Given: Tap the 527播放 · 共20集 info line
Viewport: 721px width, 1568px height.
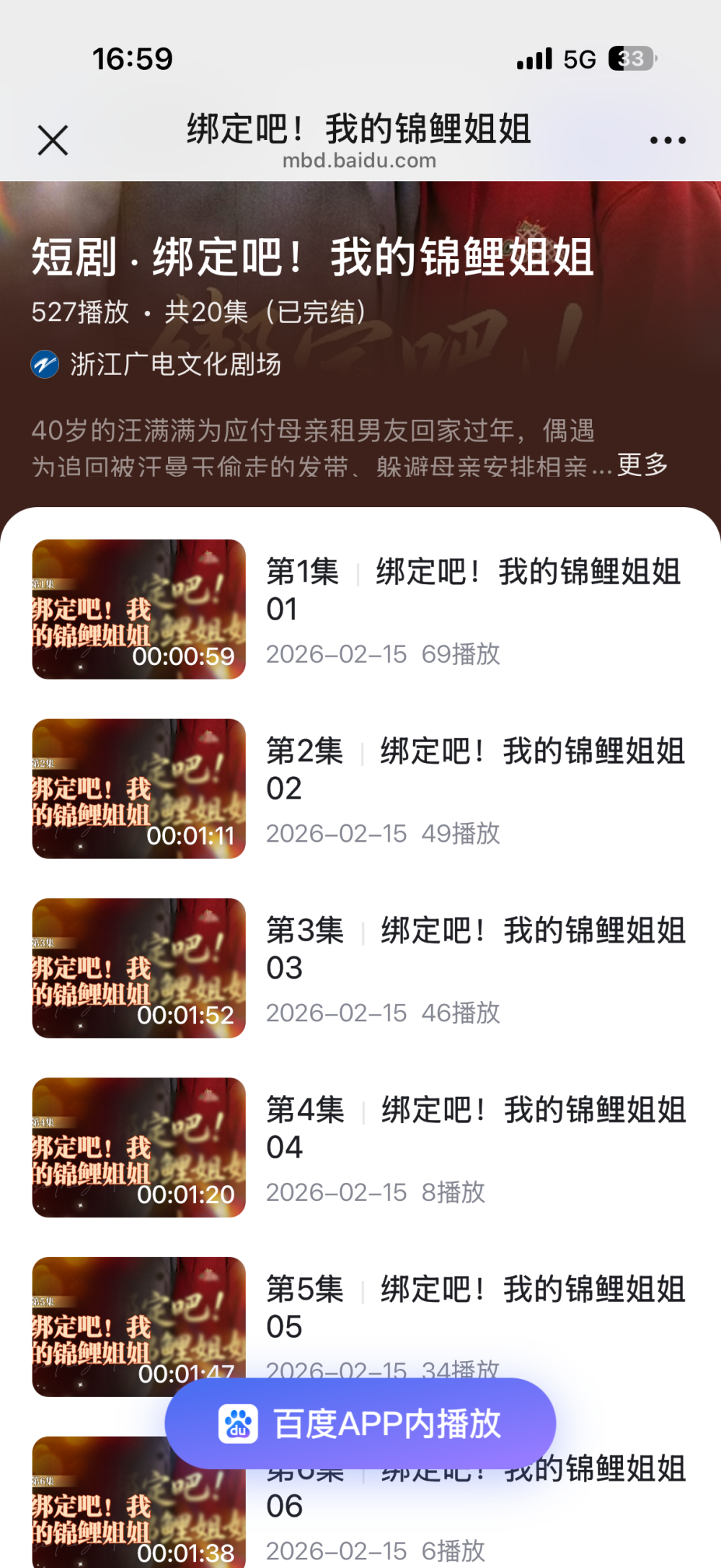Looking at the screenshot, I should click(200, 312).
